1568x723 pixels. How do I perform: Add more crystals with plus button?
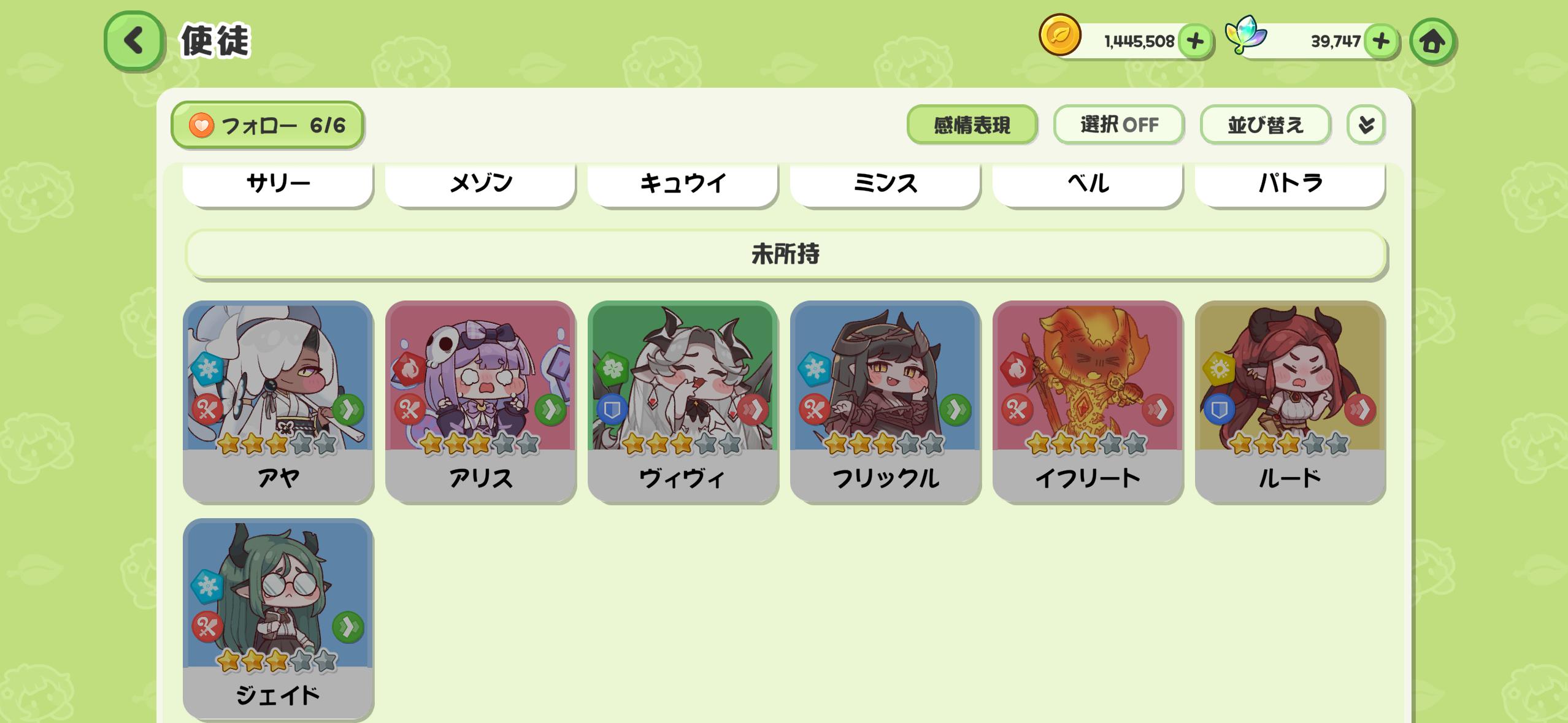pos(1381,42)
